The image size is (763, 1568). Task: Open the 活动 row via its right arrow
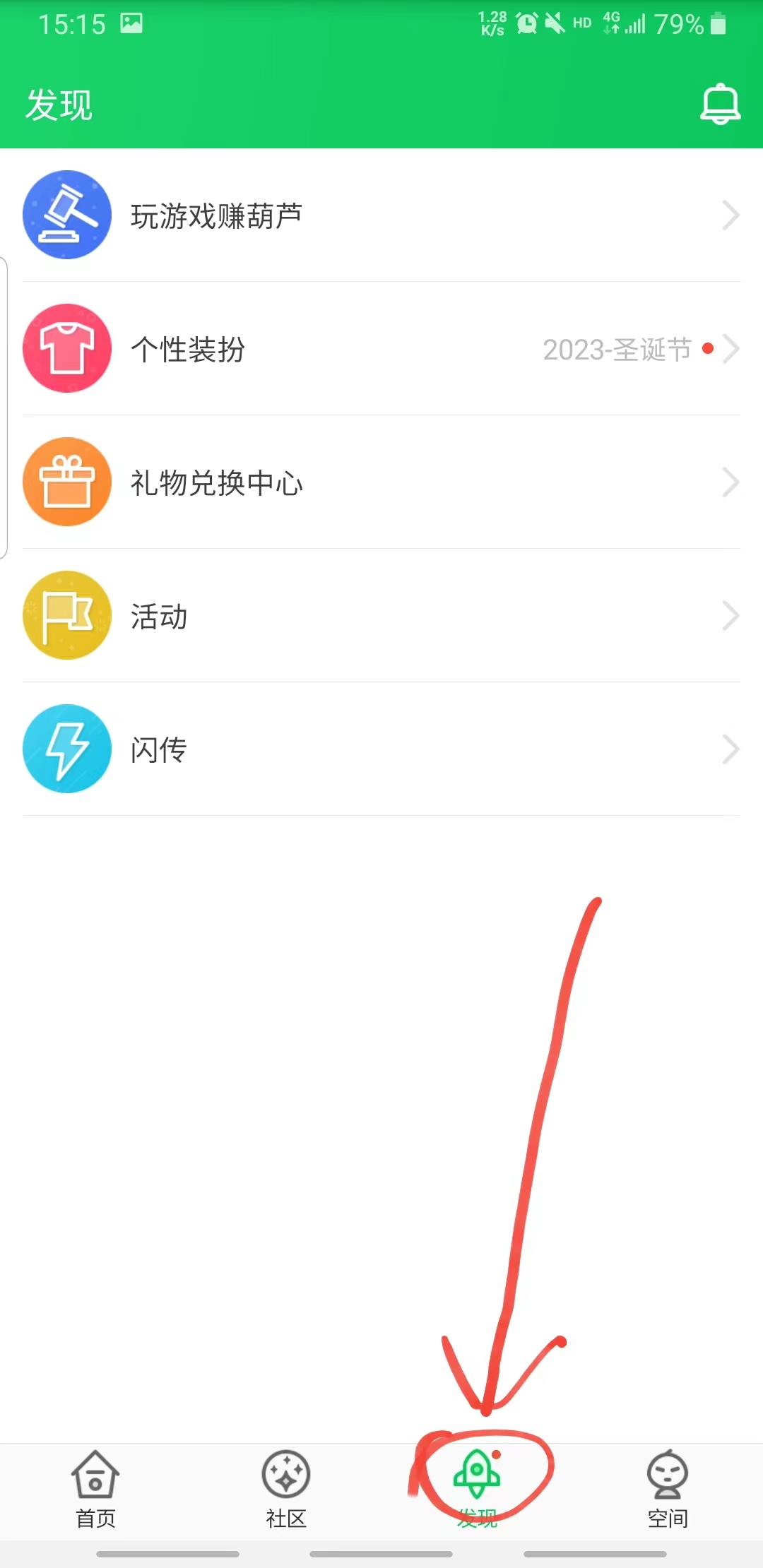(x=731, y=614)
